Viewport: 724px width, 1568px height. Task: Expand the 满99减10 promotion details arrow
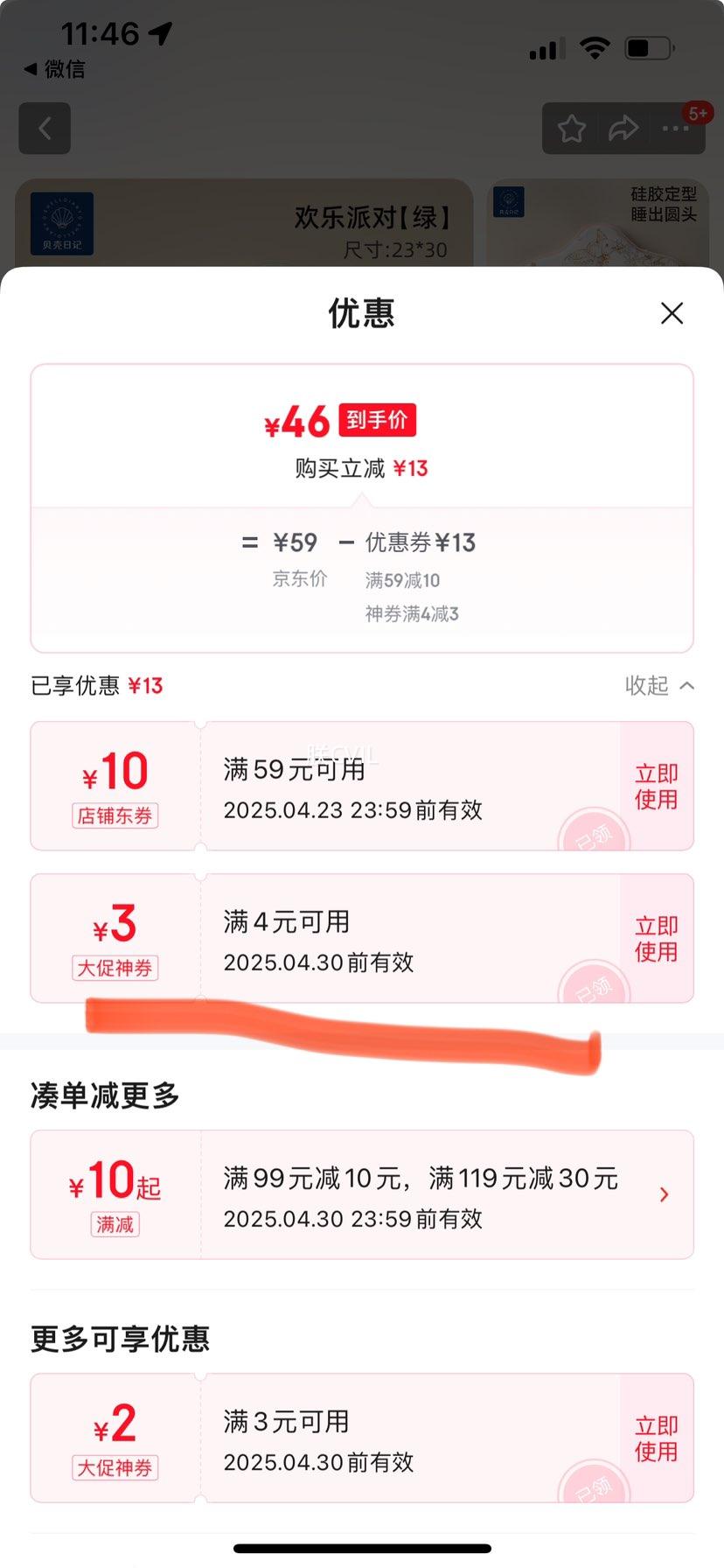tap(665, 1193)
